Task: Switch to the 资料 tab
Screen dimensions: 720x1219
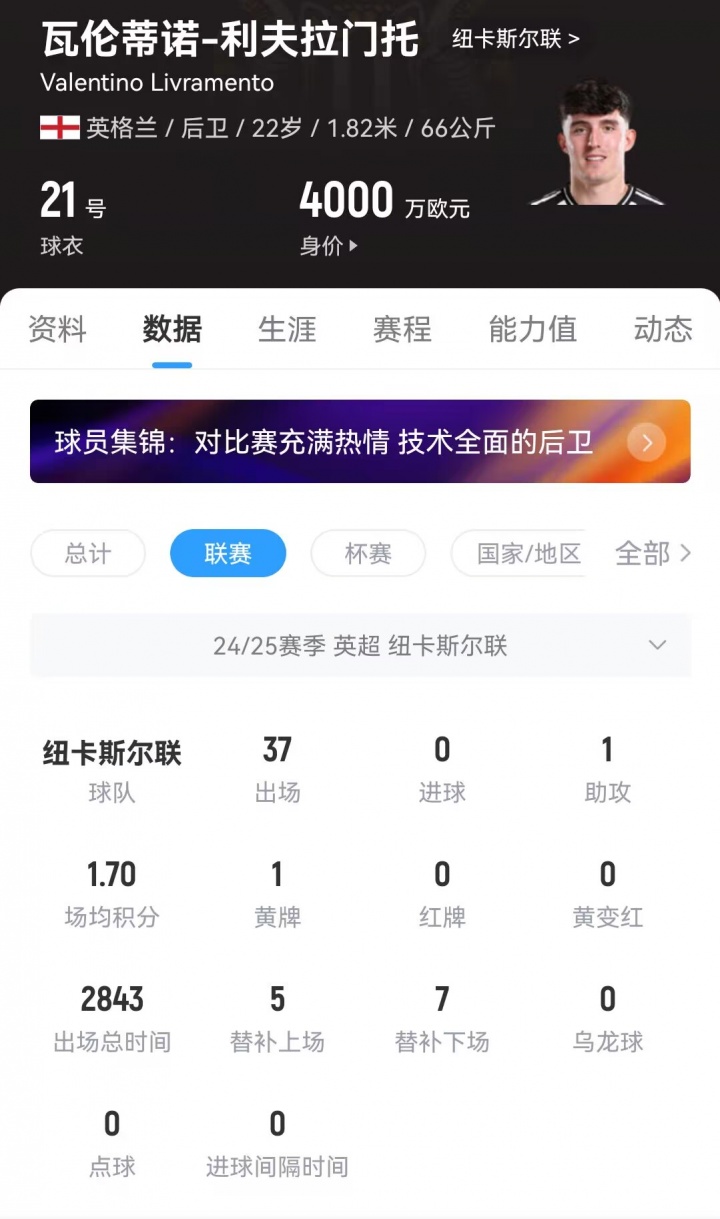Action: pyautogui.click(x=58, y=329)
